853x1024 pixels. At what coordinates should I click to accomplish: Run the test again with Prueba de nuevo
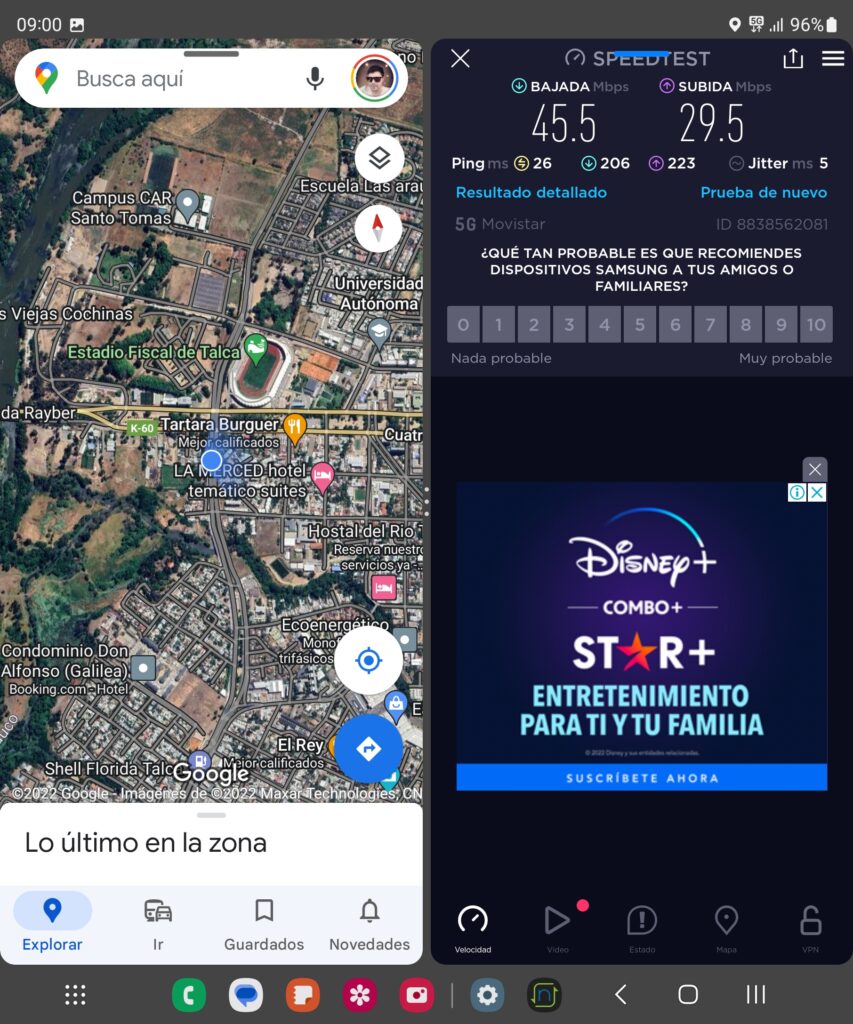(x=763, y=192)
